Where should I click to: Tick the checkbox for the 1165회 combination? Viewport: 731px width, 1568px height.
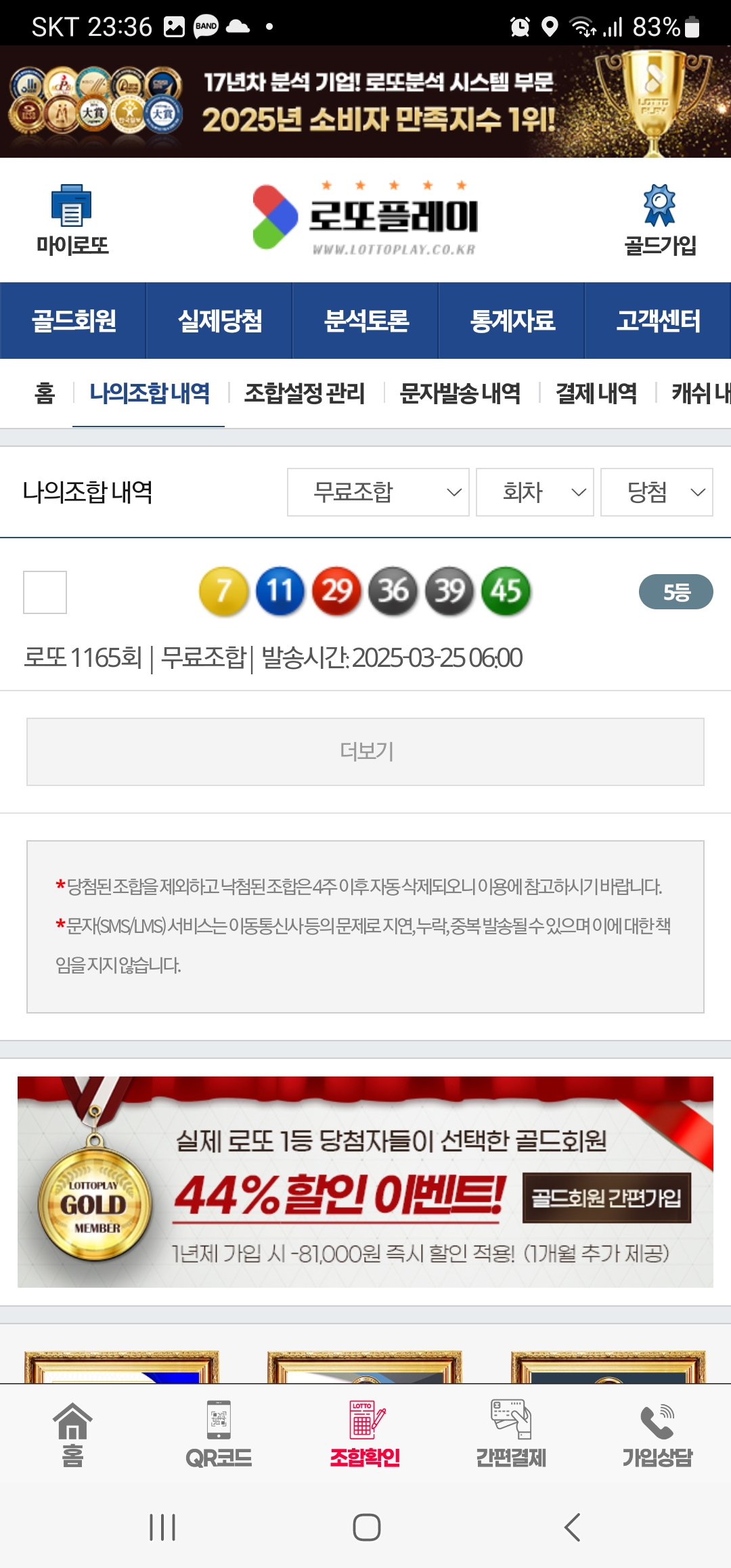click(45, 592)
